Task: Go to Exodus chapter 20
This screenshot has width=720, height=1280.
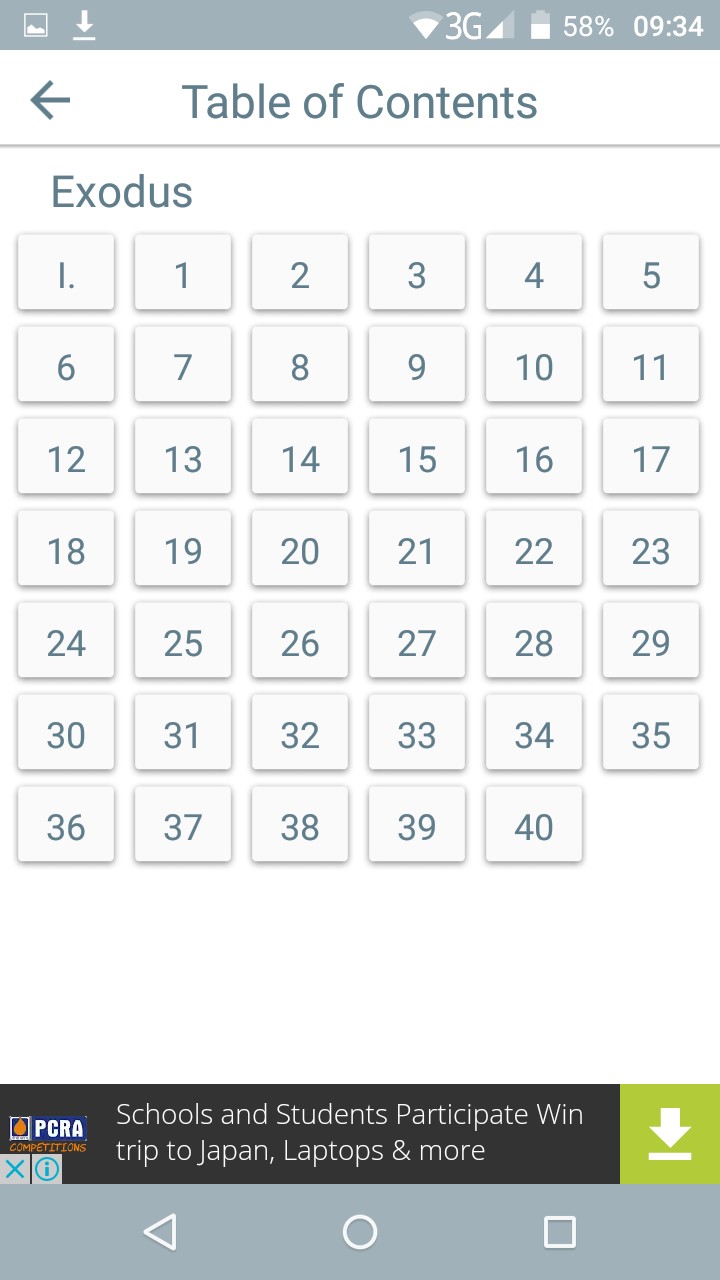Action: (x=300, y=549)
